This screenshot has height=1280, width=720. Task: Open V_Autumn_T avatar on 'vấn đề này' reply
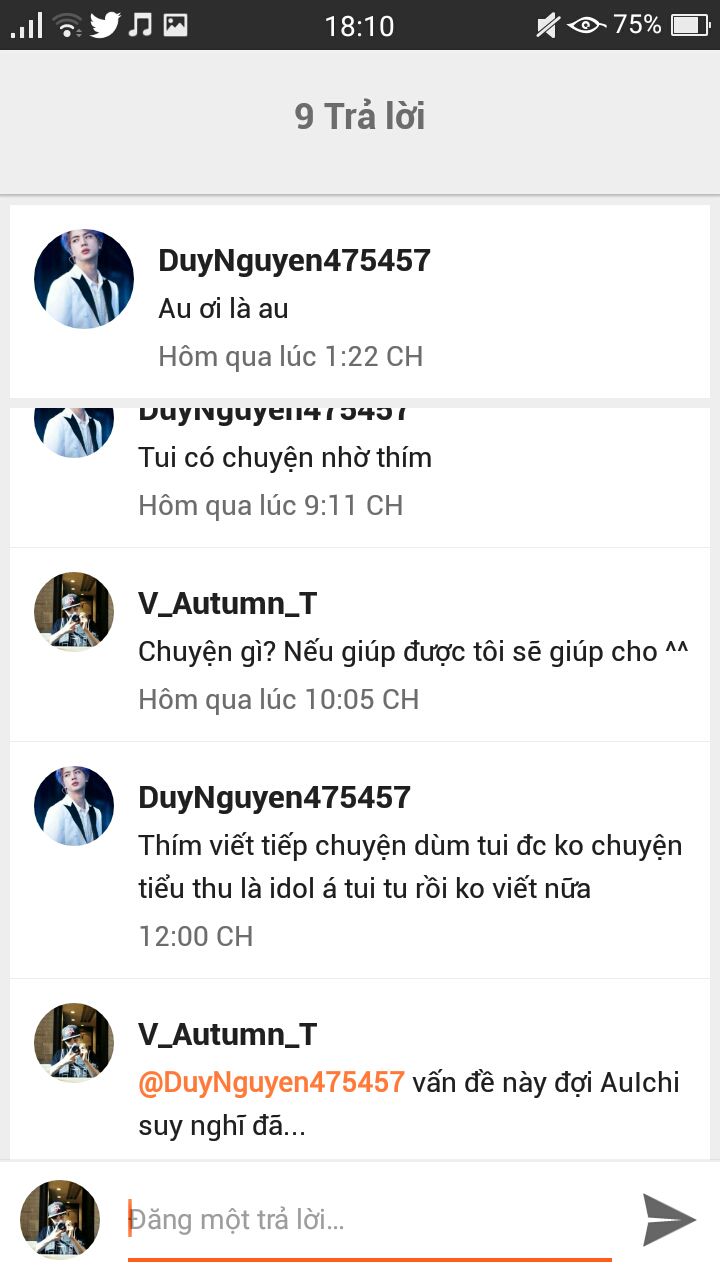coord(74,1043)
